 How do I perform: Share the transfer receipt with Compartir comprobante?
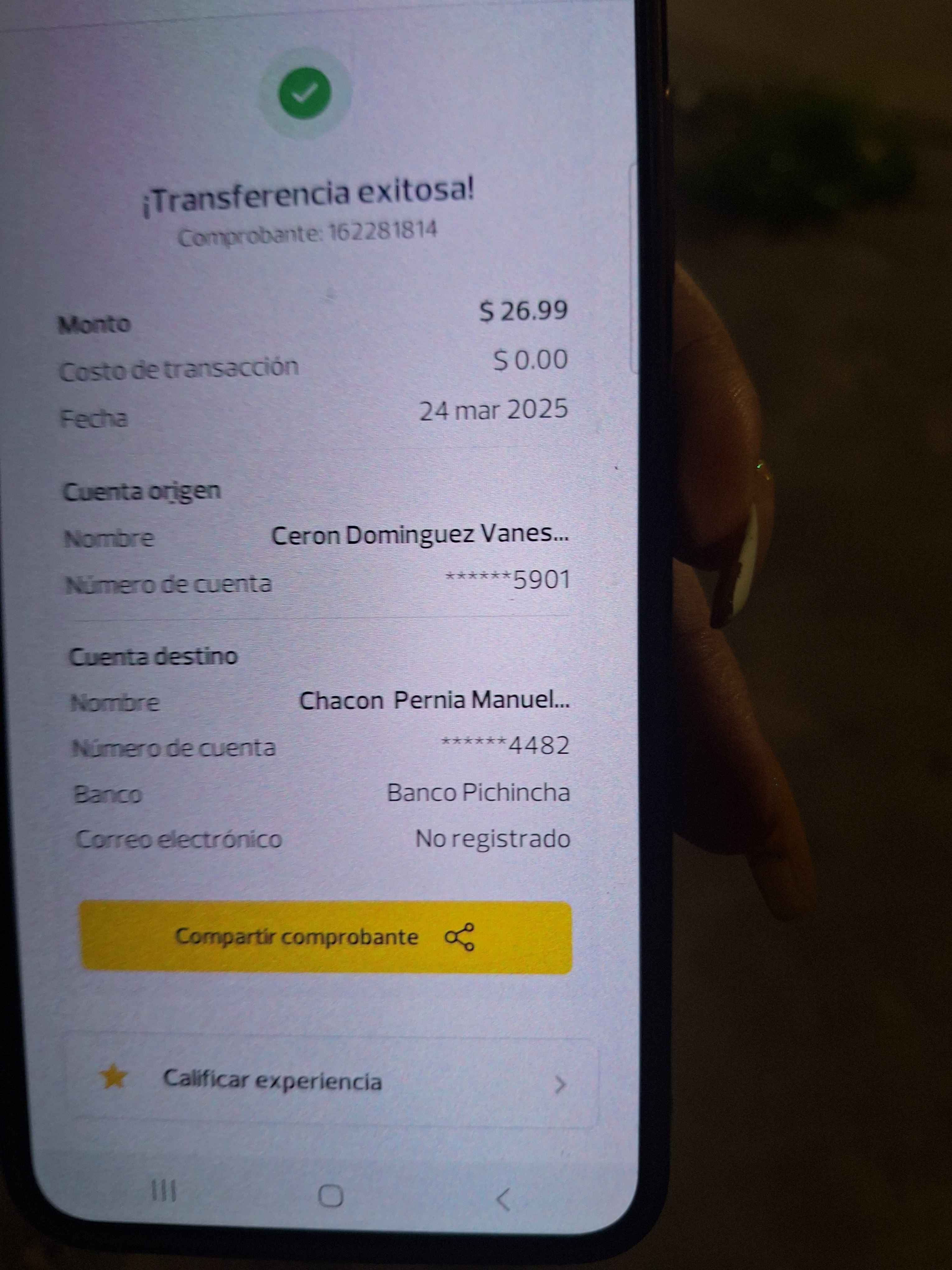(x=325, y=937)
